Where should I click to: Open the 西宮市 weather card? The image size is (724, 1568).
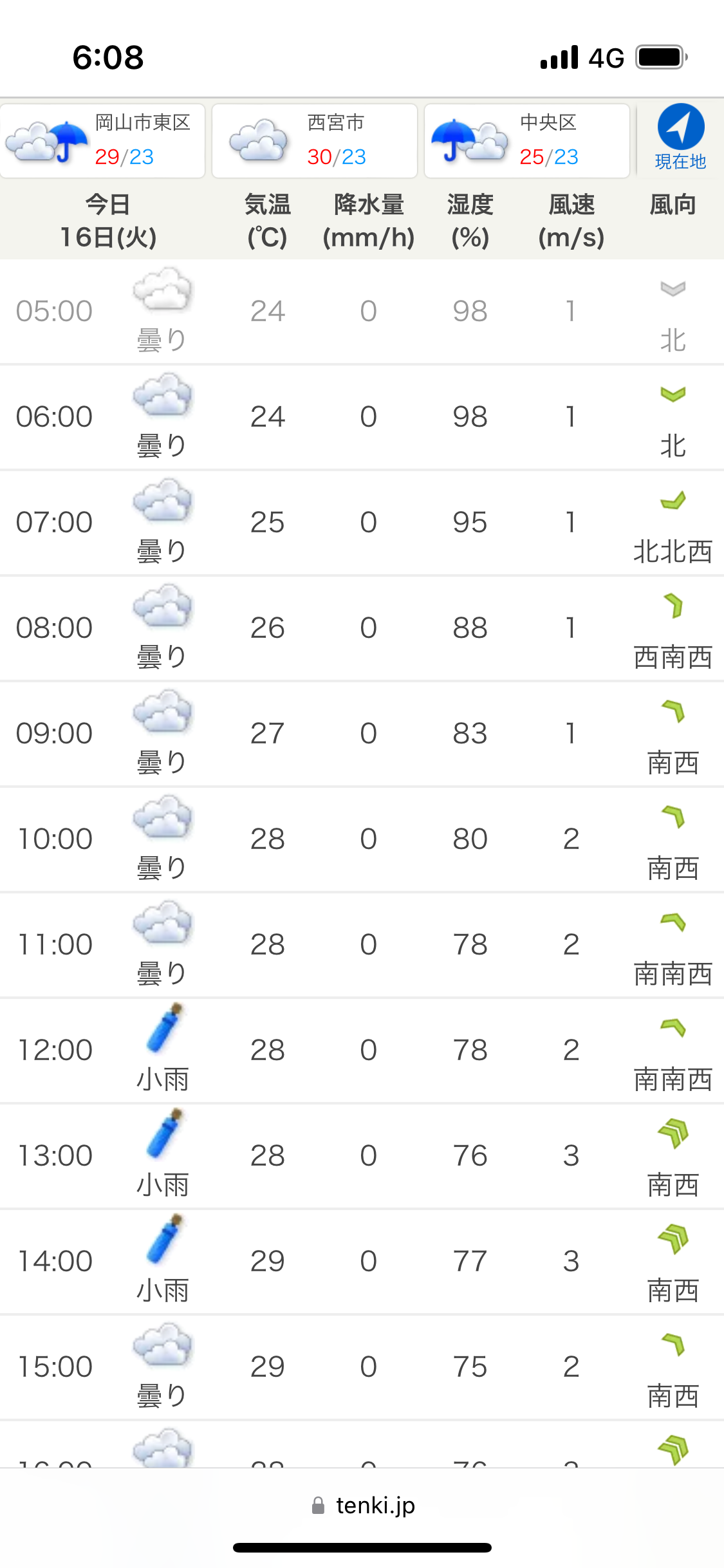(315, 140)
